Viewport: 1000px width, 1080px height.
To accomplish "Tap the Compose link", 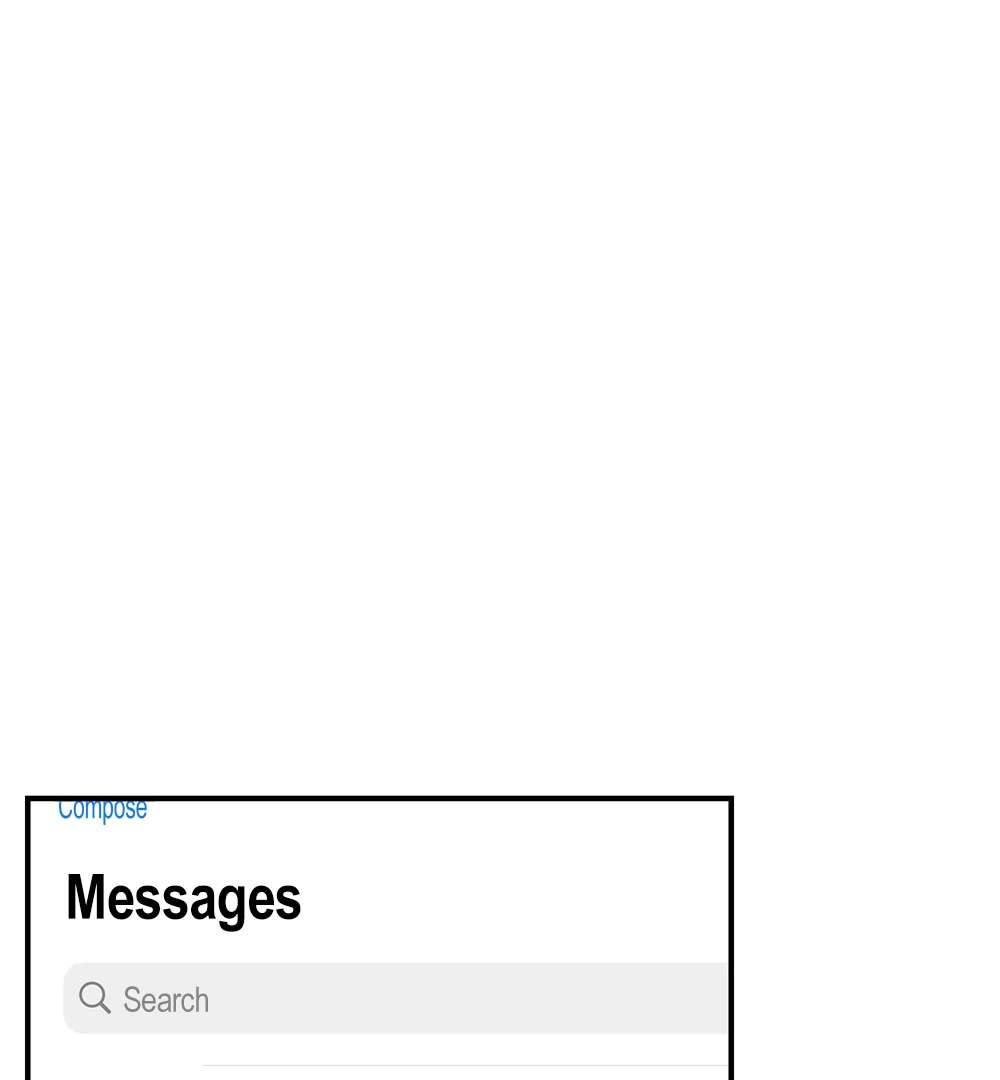I will pyautogui.click(x=102, y=811).
